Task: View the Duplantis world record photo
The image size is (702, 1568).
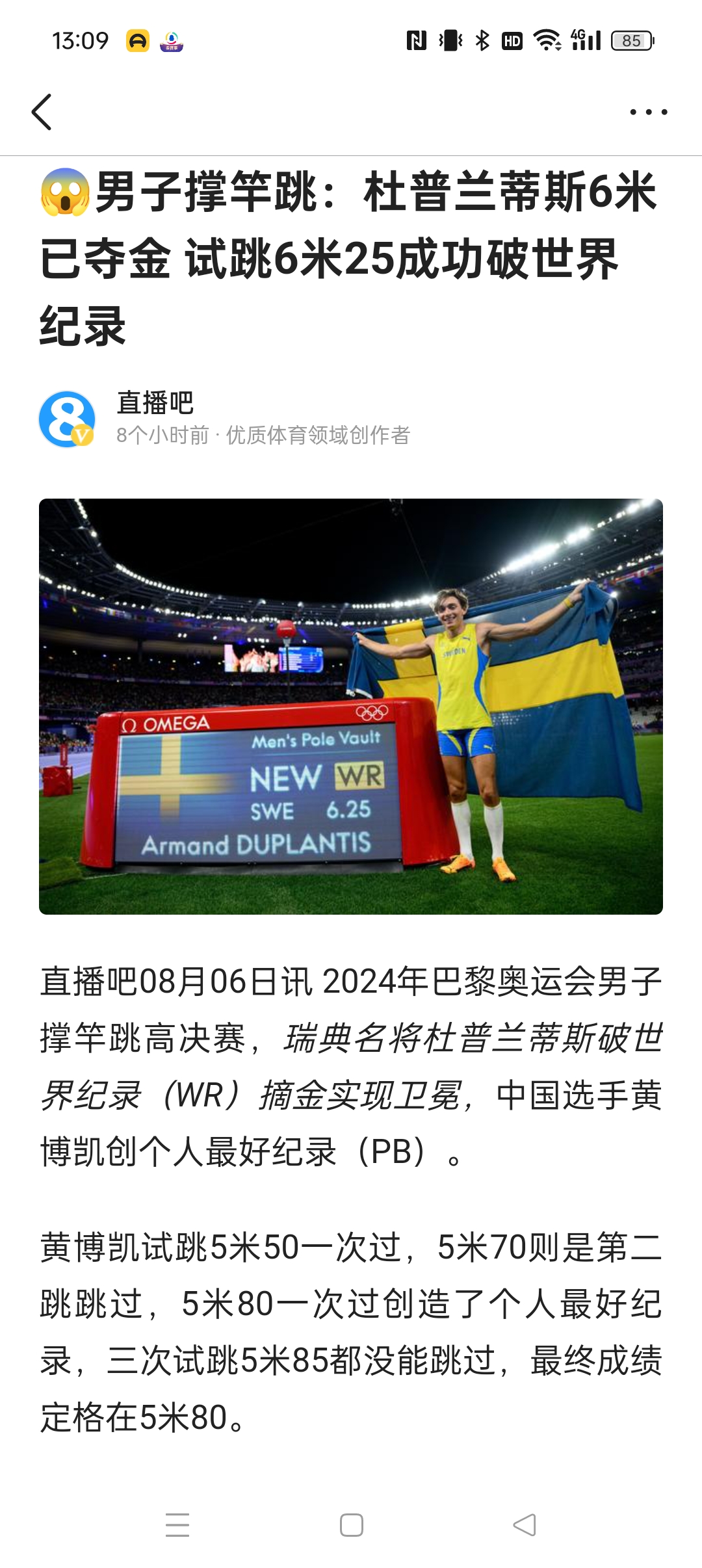Action: pyautogui.click(x=351, y=706)
